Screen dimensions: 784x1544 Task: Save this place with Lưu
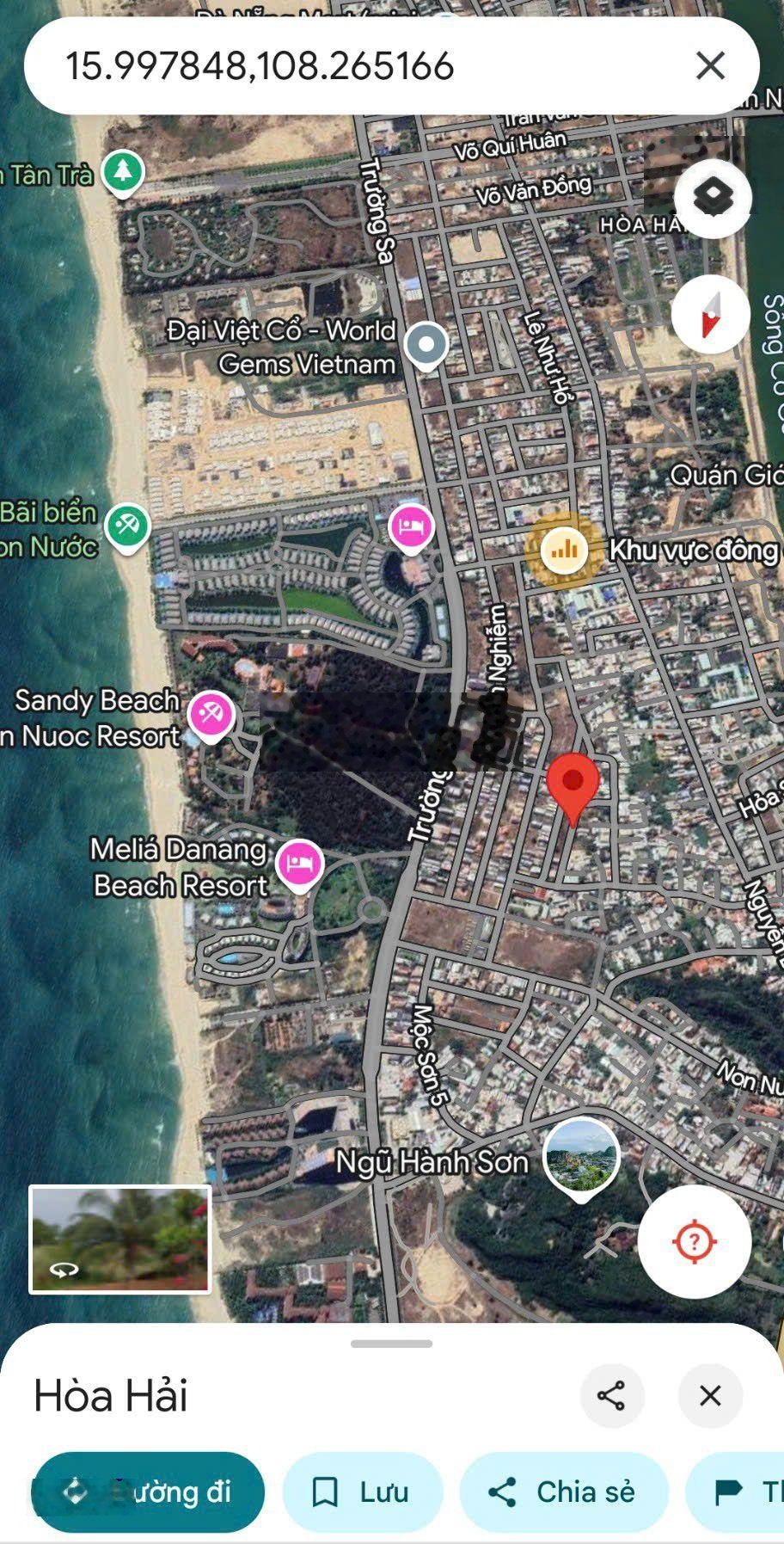[x=362, y=1492]
